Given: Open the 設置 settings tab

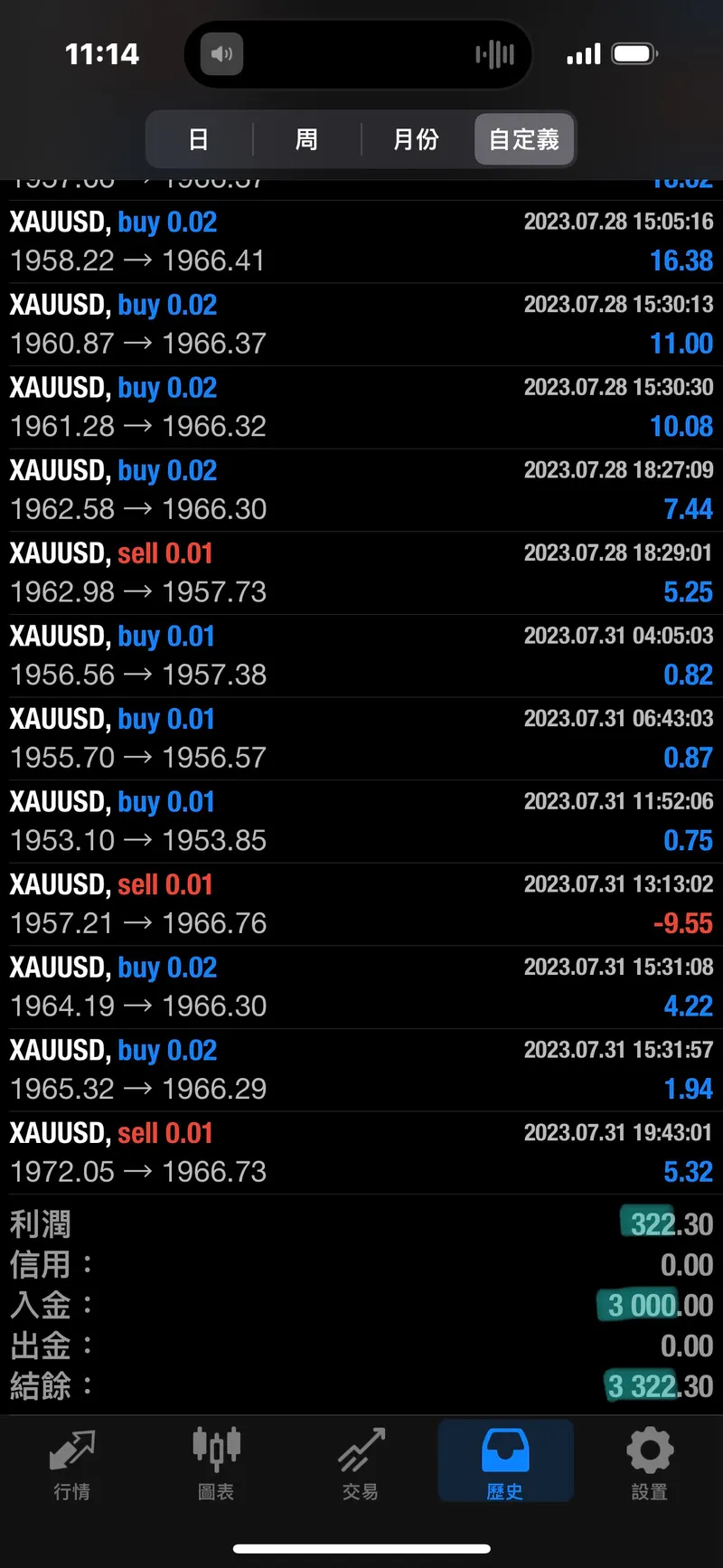Looking at the screenshot, I should (650, 1463).
